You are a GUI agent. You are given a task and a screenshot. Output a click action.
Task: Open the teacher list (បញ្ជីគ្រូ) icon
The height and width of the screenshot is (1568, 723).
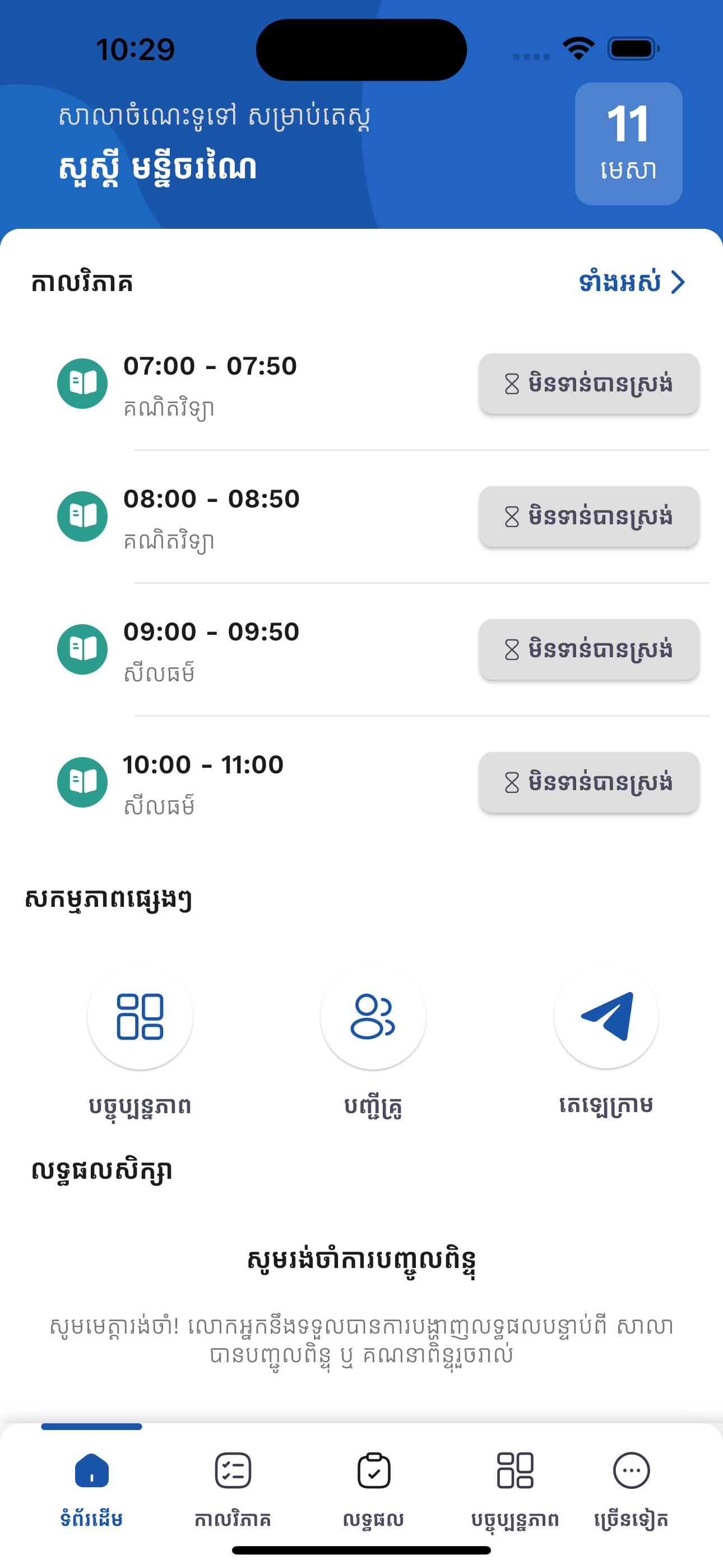pos(373,1017)
